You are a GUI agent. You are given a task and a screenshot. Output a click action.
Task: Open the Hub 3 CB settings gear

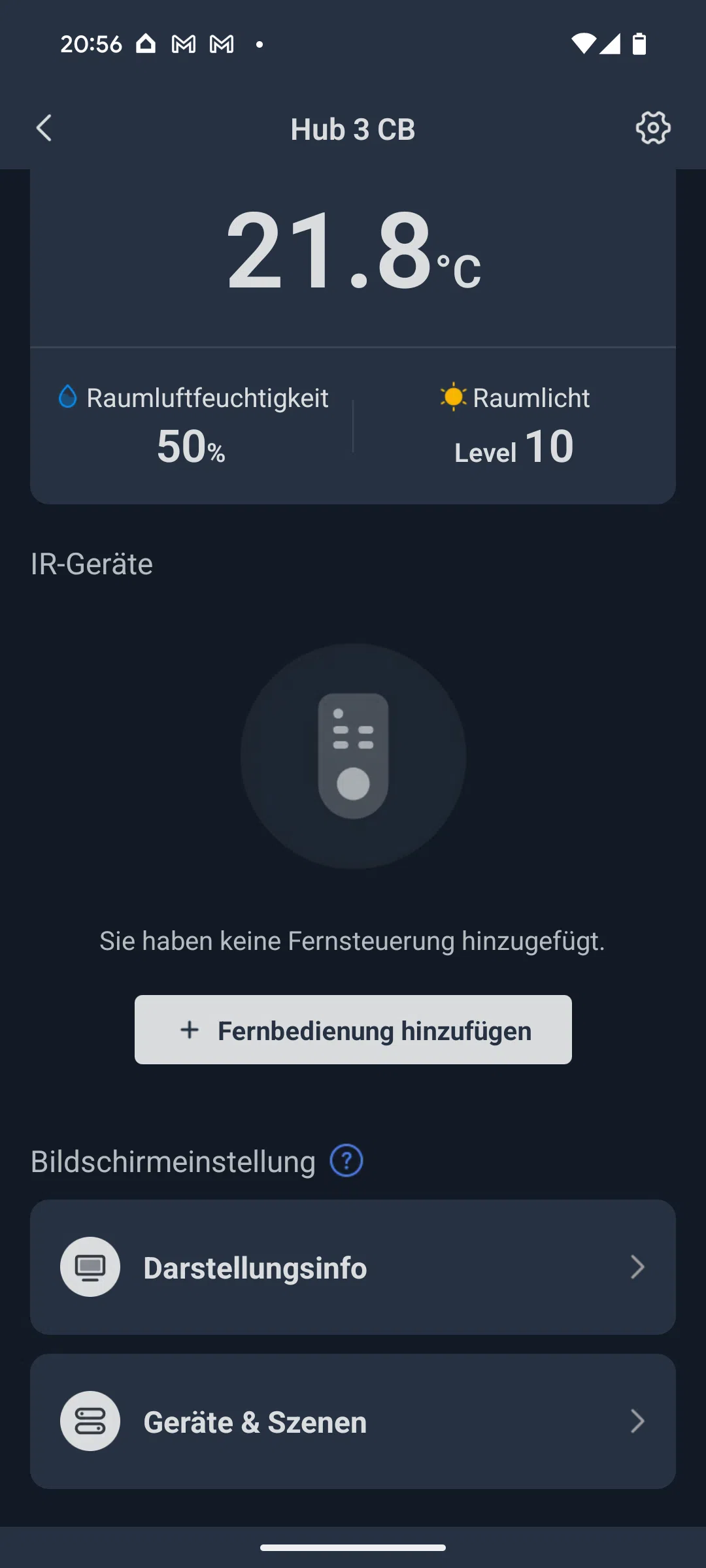coord(653,128)
